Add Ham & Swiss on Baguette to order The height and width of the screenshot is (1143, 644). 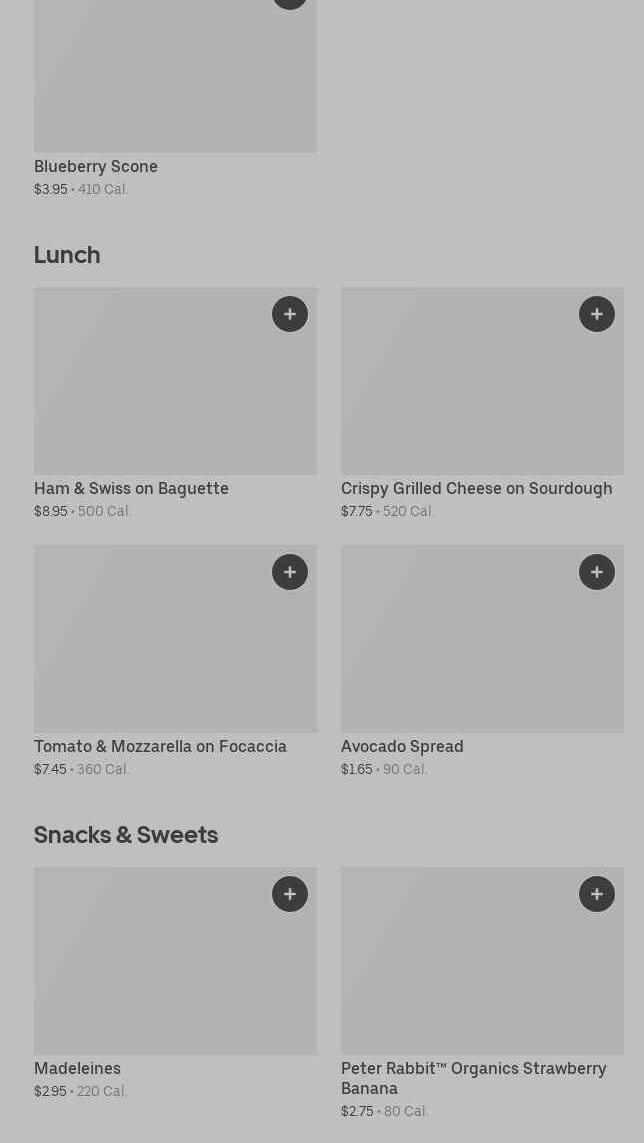[290, 314]
